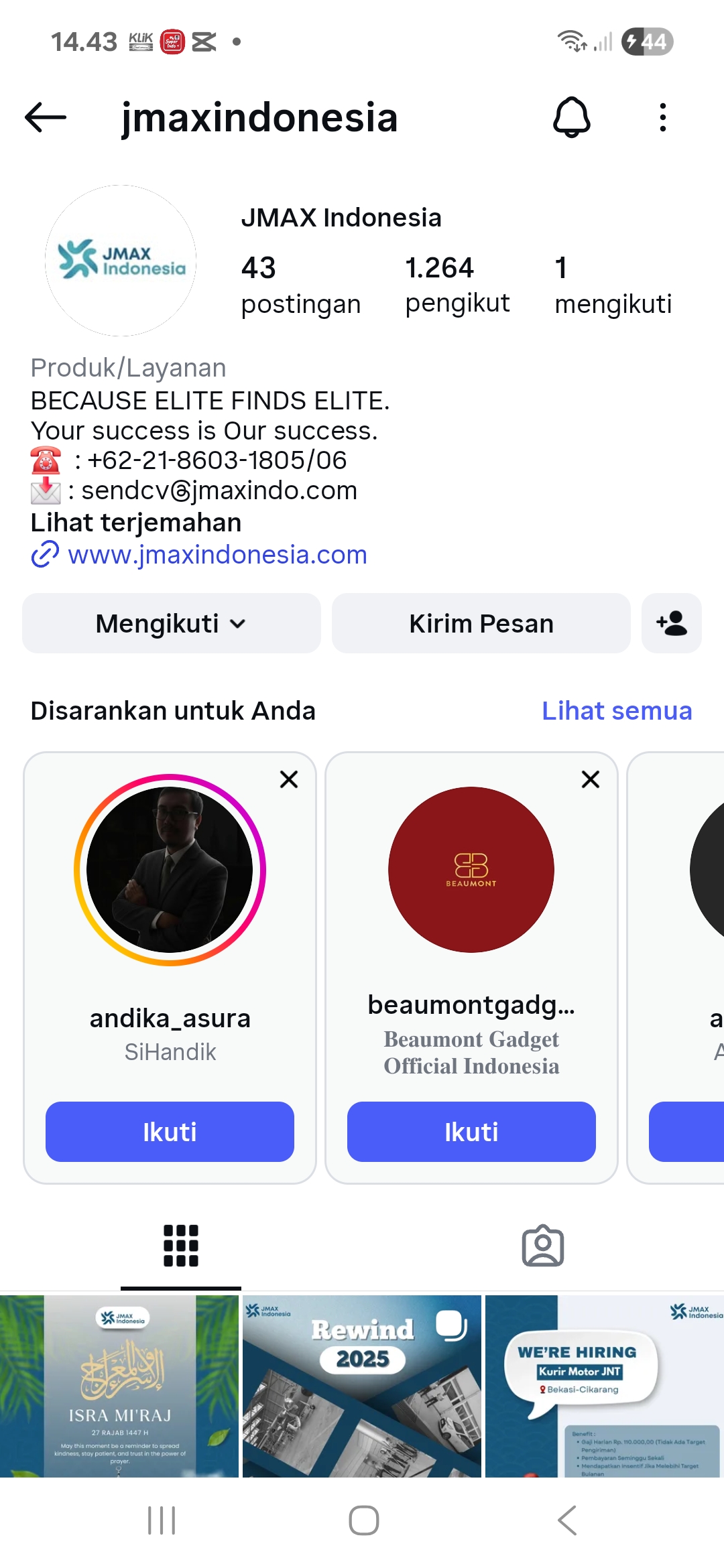Dismiss the beaumontgadg... suggestion card
This screenshot has width=724, height=1568.
(x=591, y=779)
